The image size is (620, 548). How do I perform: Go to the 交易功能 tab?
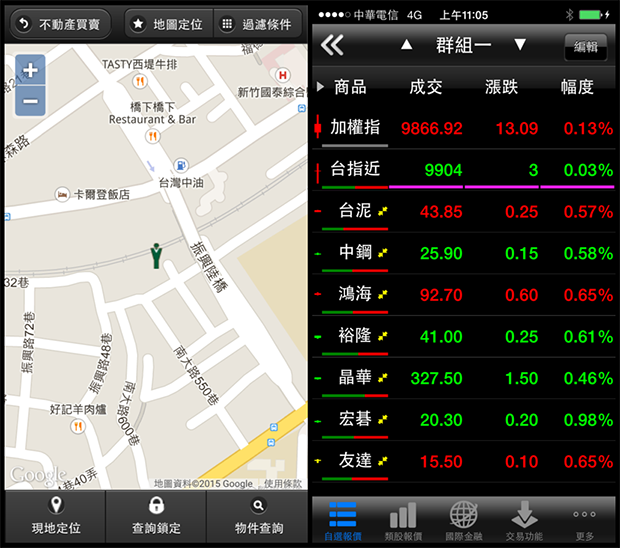(524, 522)
